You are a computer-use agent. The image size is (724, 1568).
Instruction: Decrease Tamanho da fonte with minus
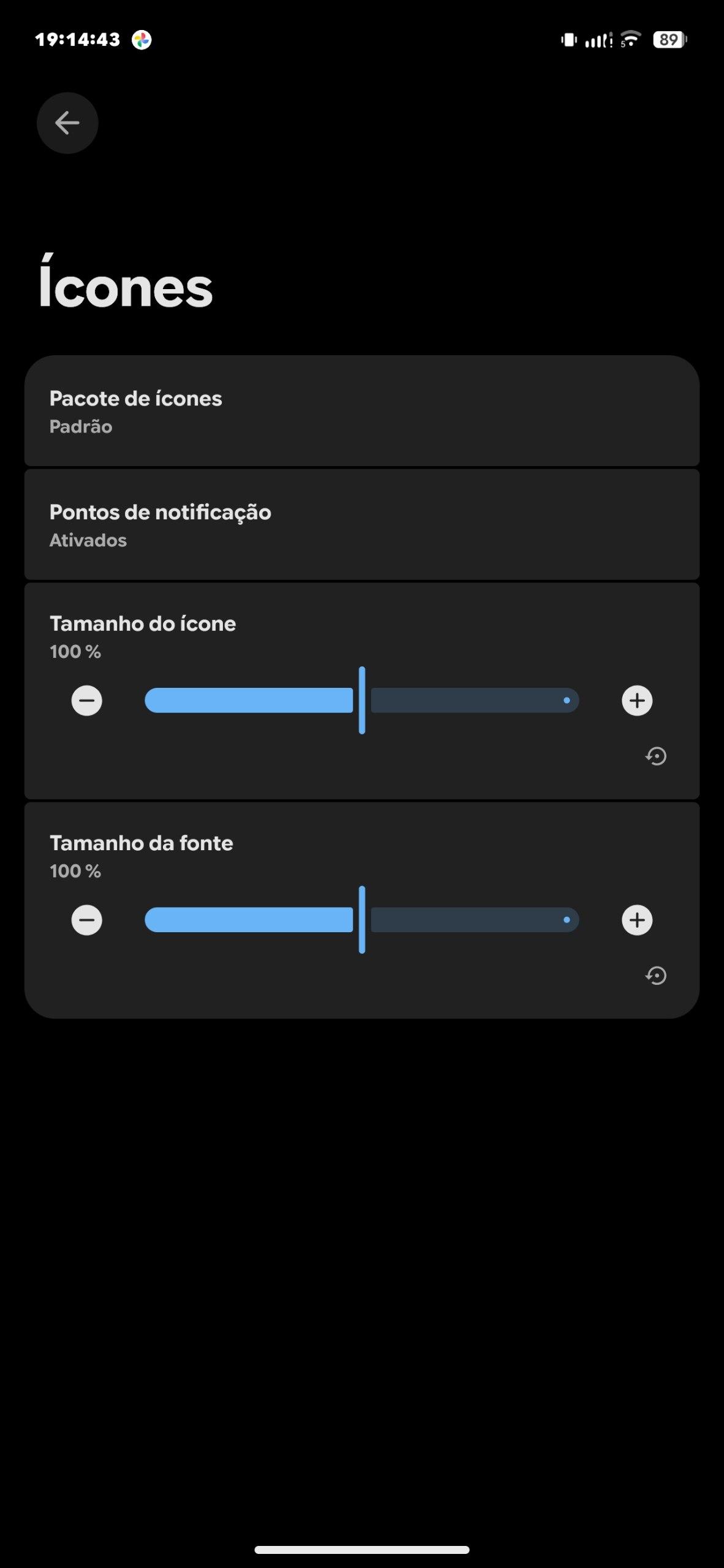tap(87, 919)
